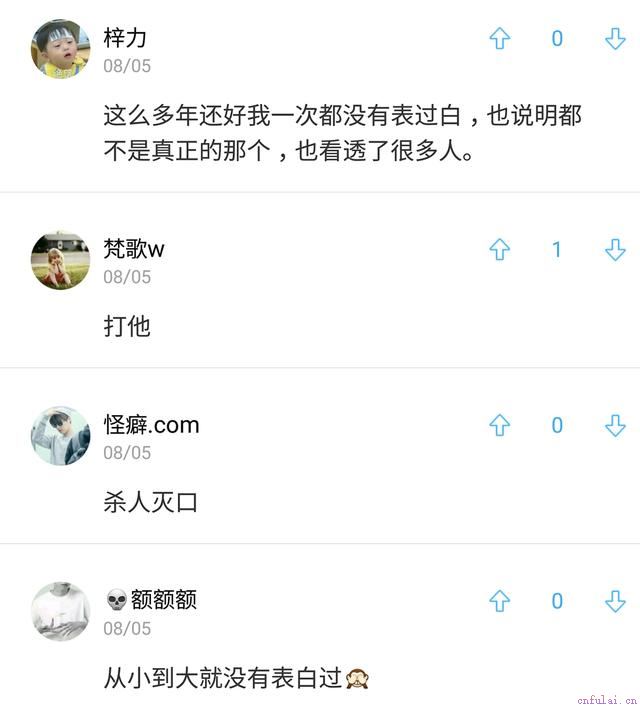Downvote 梓力's comment
640x707 pixels.
(x=615, y=39)
